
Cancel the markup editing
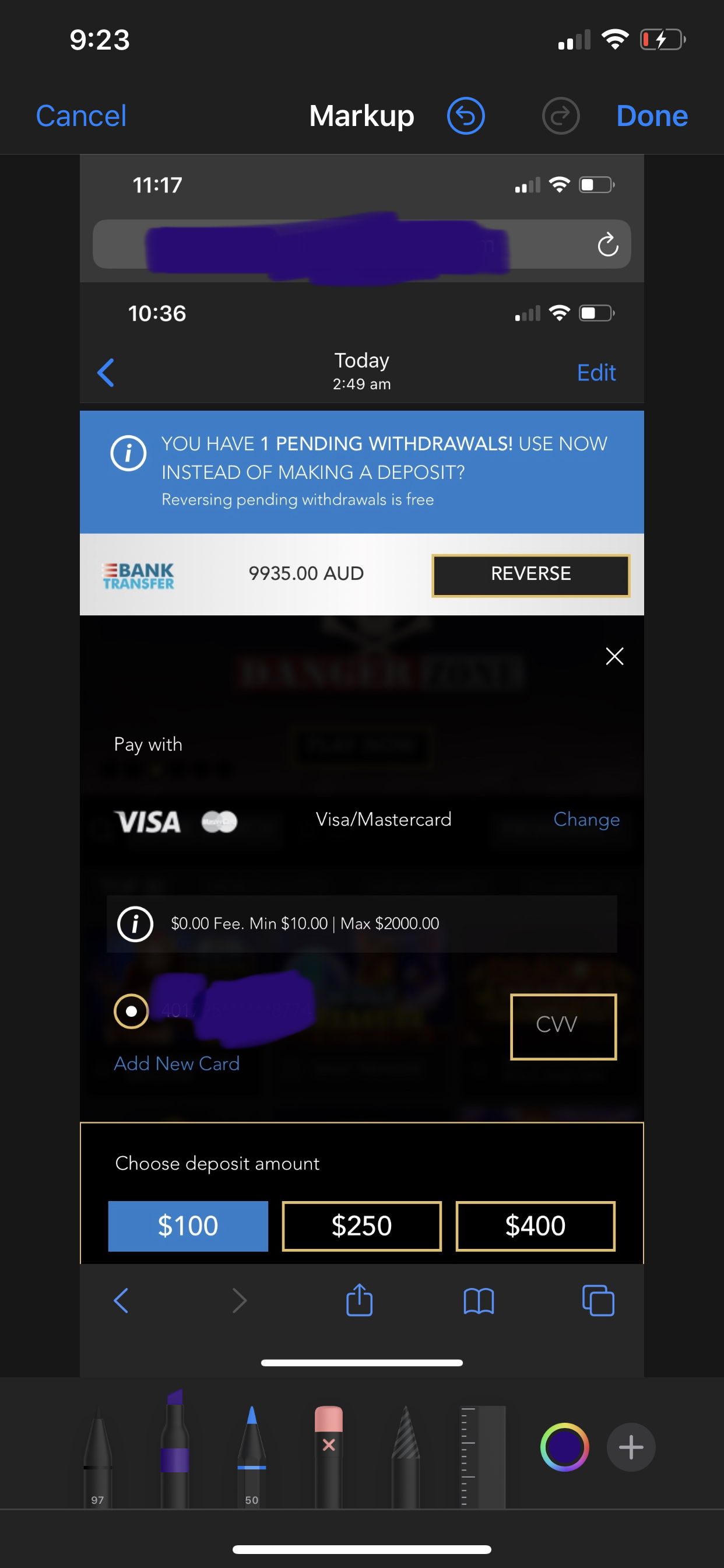[x=81, y=116]
